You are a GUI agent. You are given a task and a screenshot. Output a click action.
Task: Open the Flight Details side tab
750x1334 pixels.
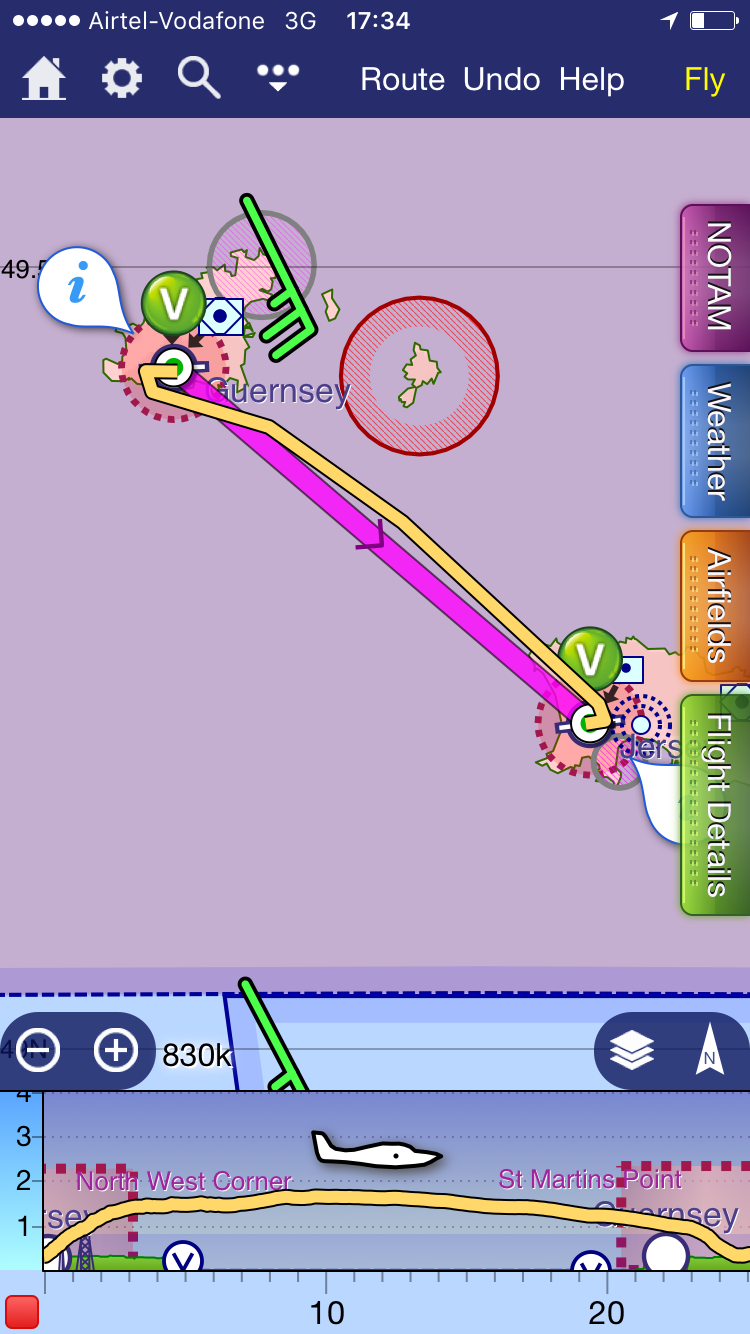tap(716, 805)
